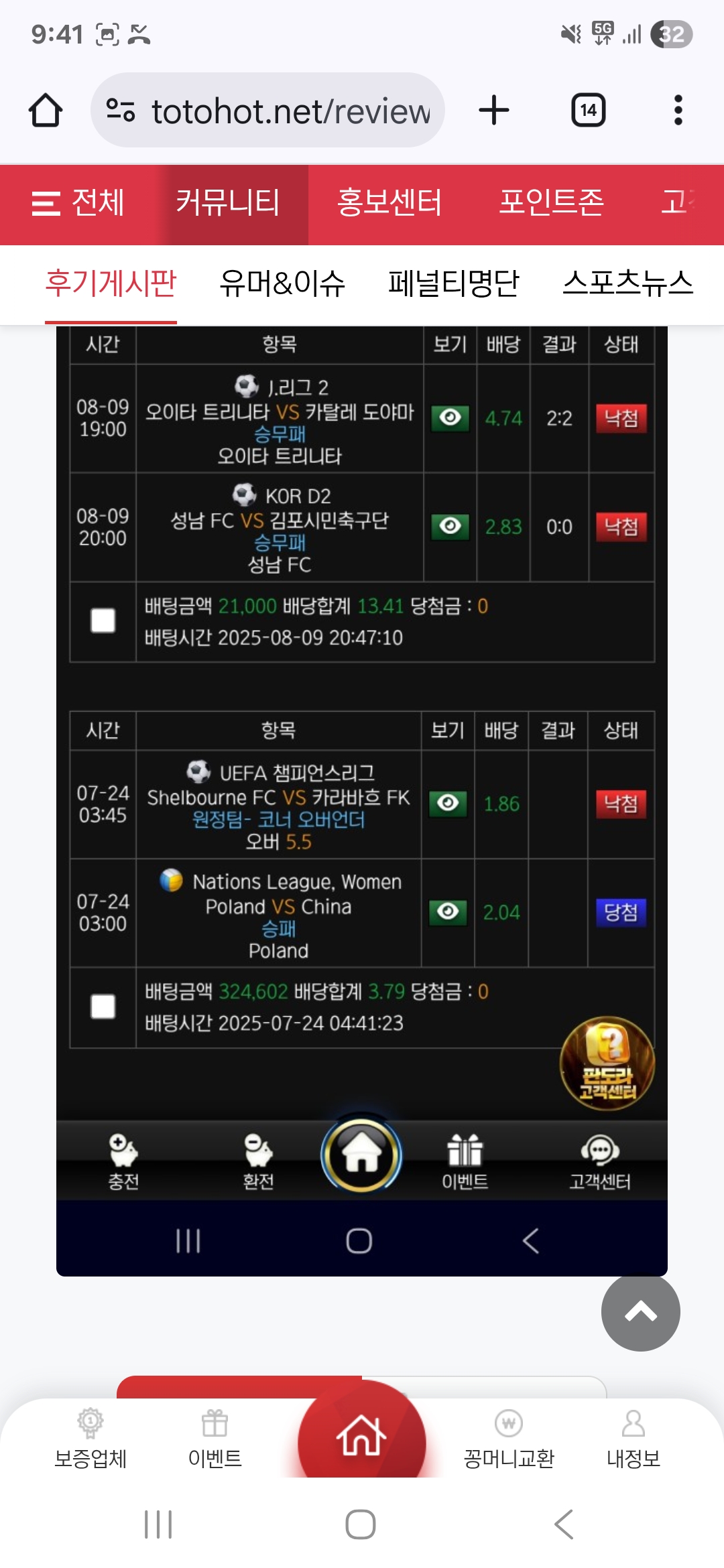Go back using the system back button
Image resolution: width=724 pixels, height=1568 pixels.
[564, 1524]
